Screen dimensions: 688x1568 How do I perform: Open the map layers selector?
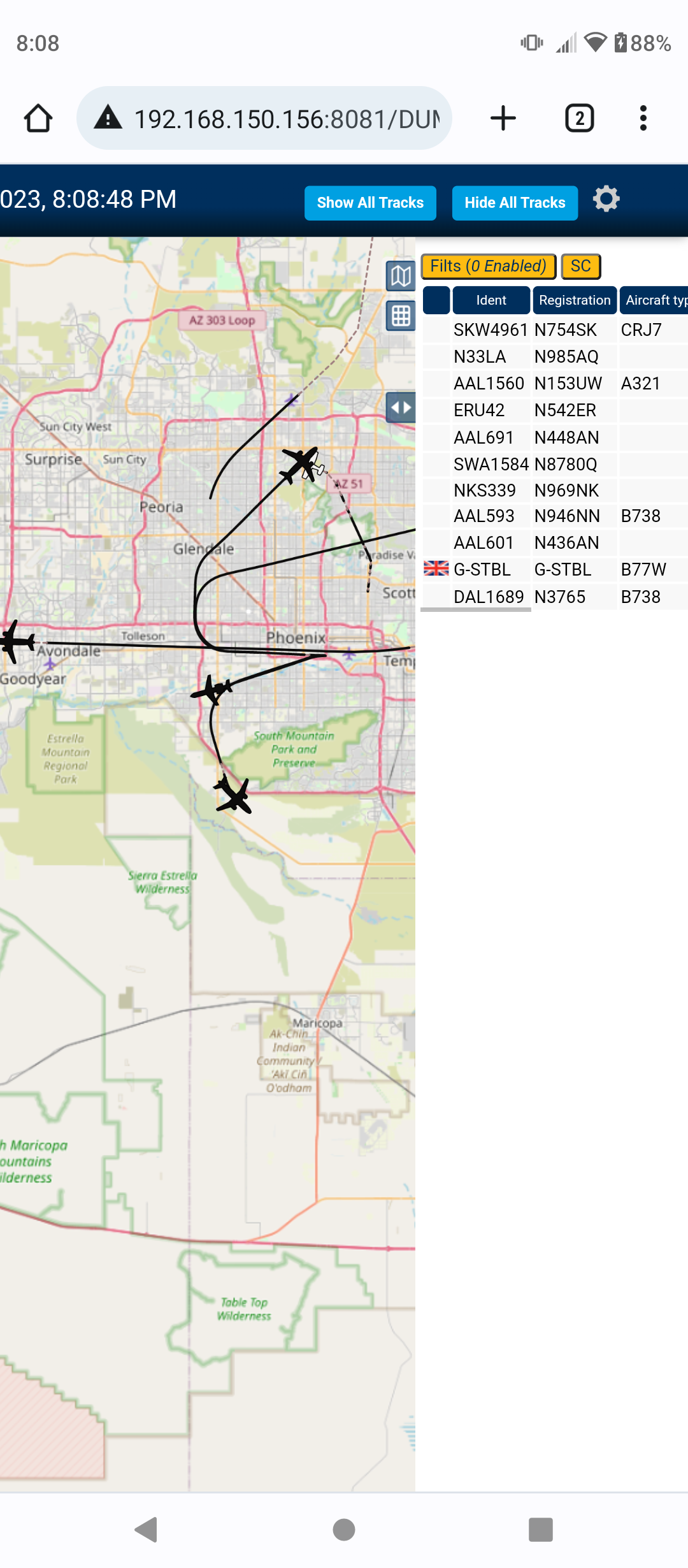[401, 276]
